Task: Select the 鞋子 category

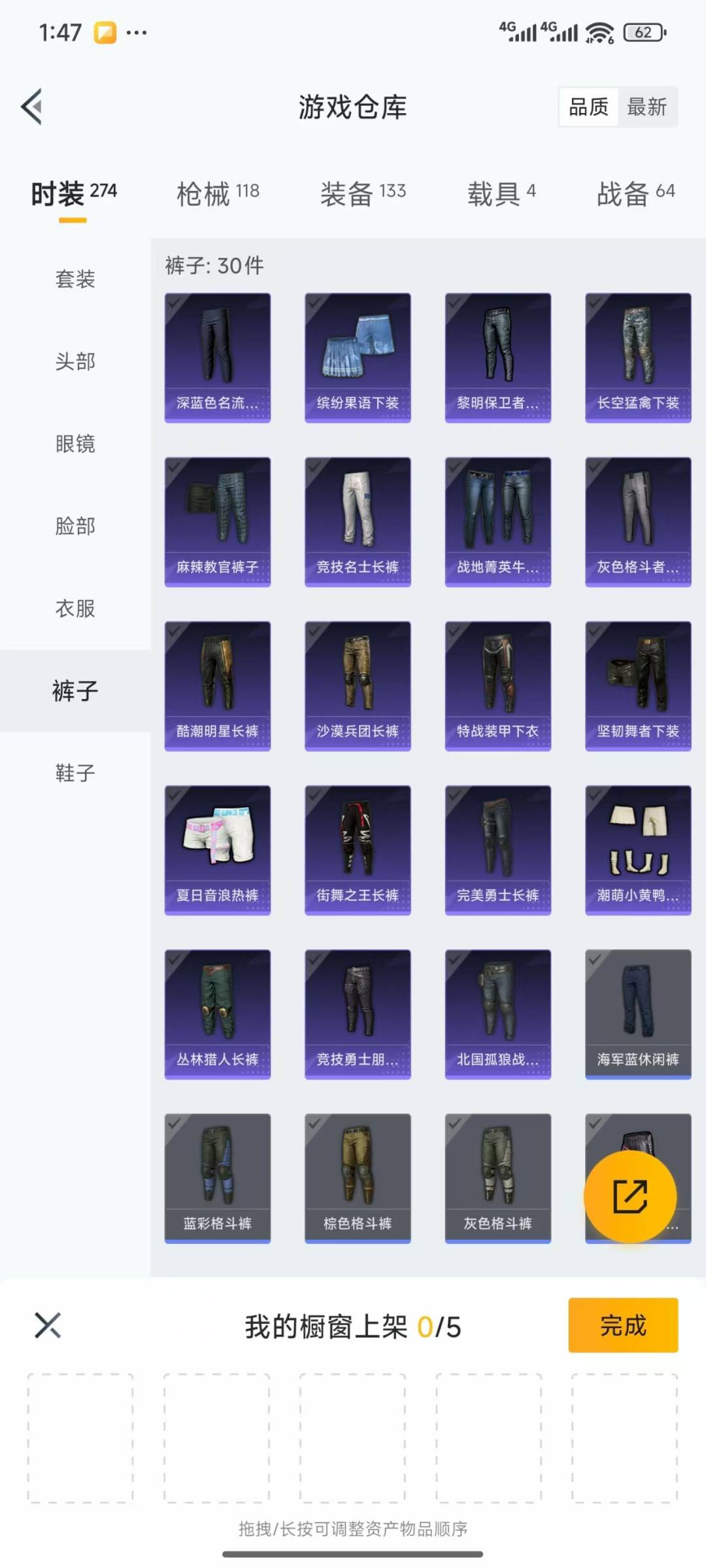Action: click(75, 773)
